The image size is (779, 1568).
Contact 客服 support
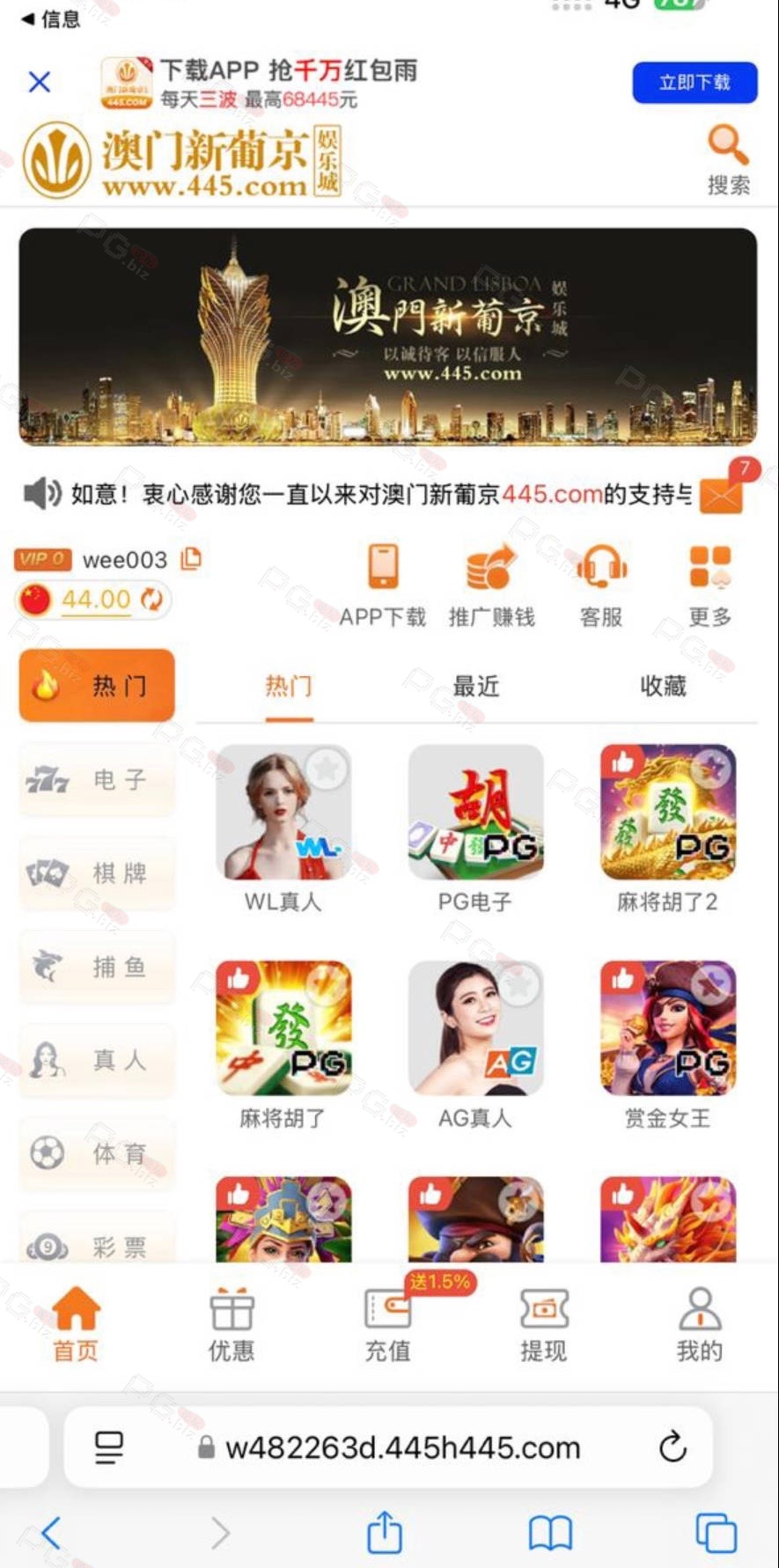pos(601,585)
